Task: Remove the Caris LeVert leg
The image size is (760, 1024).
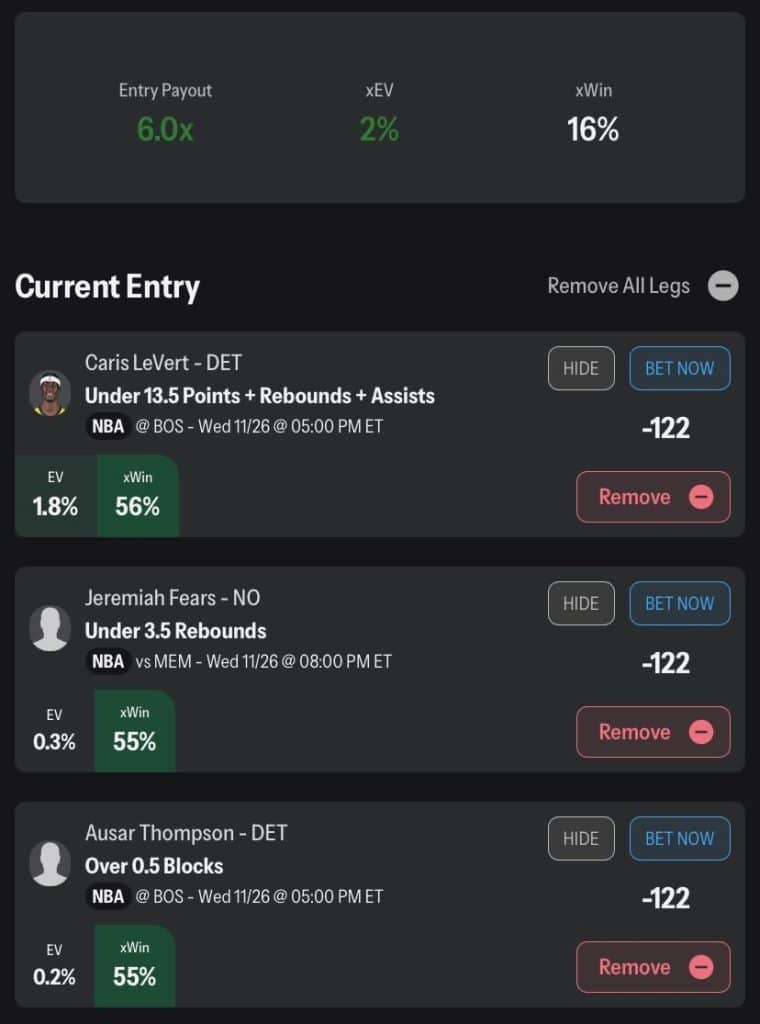Action: click(653, 497)
